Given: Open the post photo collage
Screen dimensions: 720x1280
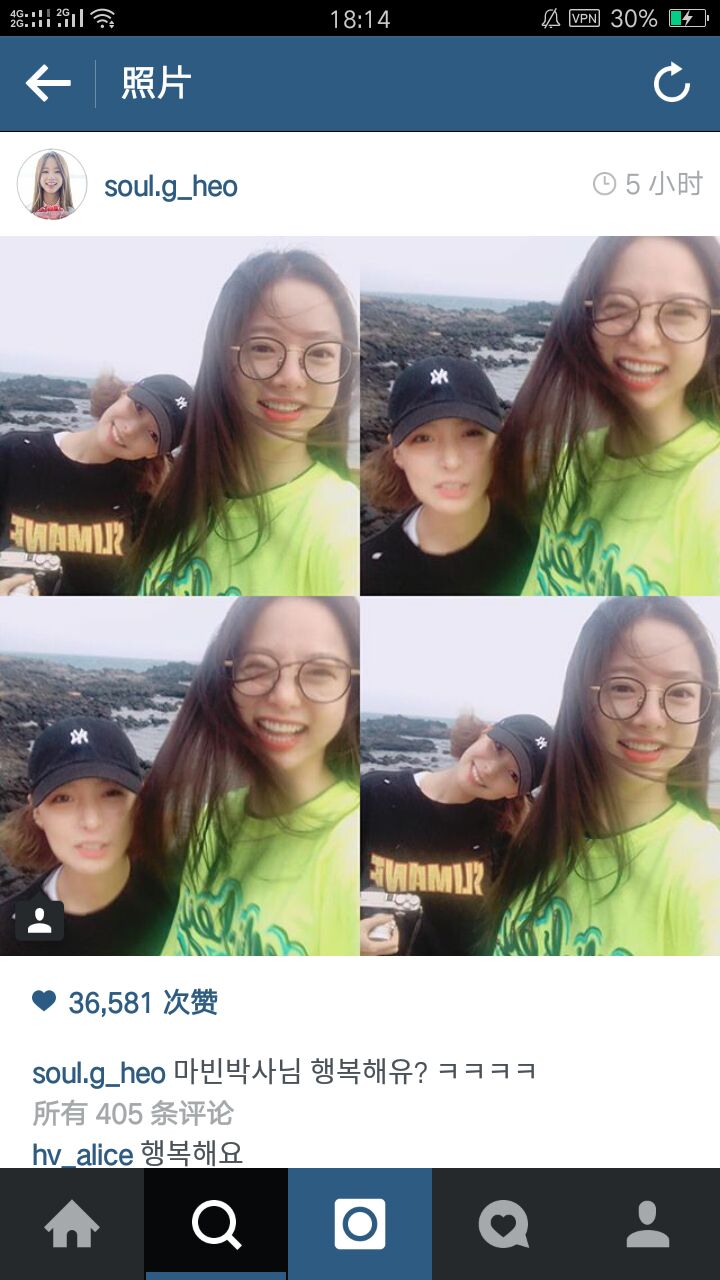Looking at the screenshot, I should 360,596.
